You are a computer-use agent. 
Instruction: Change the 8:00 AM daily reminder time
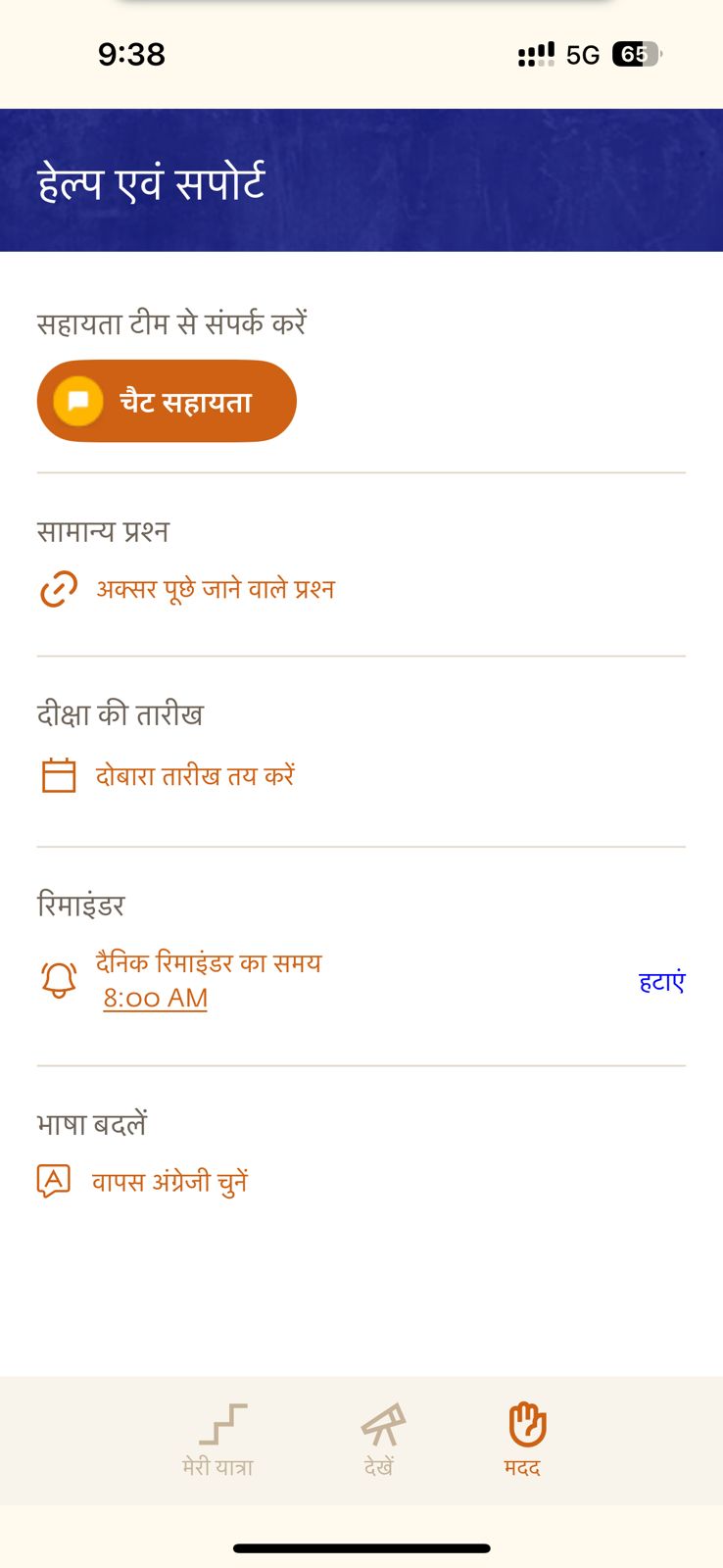click(156, 999)
